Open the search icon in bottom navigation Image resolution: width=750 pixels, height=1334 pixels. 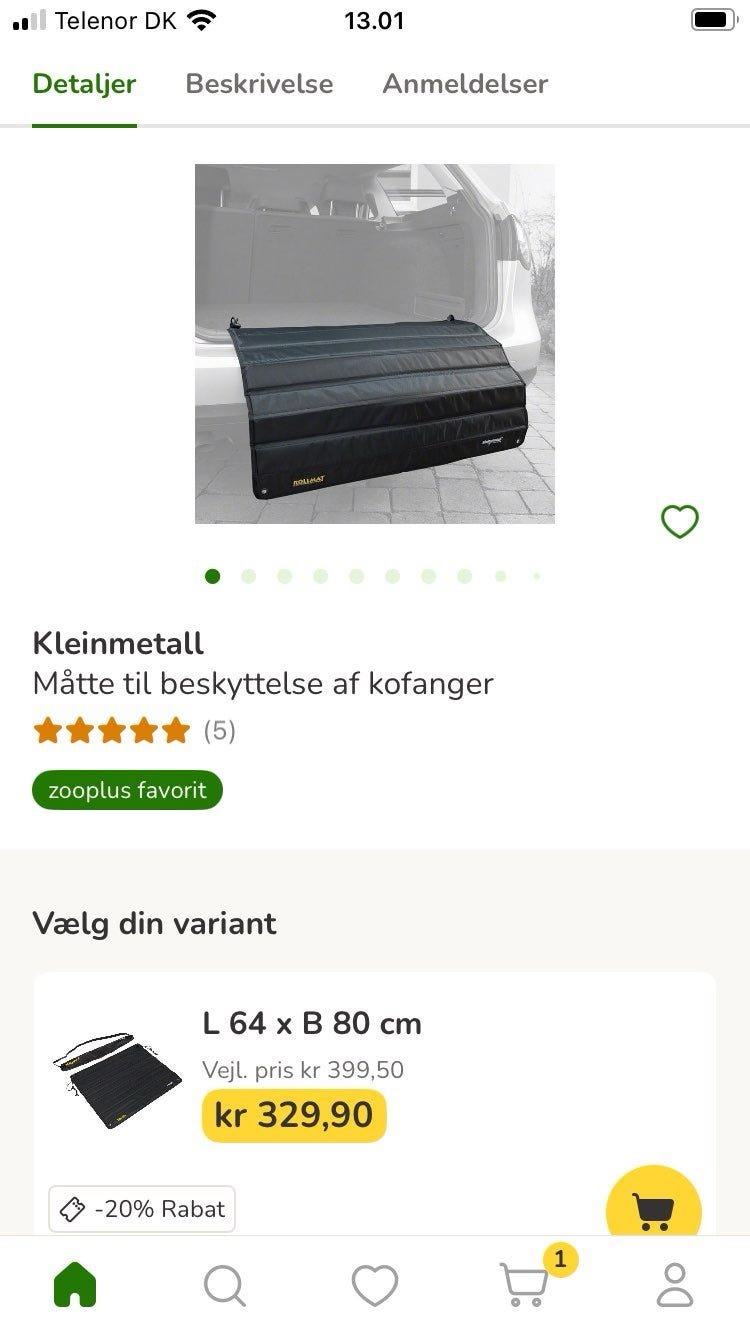click(225, 1285)
